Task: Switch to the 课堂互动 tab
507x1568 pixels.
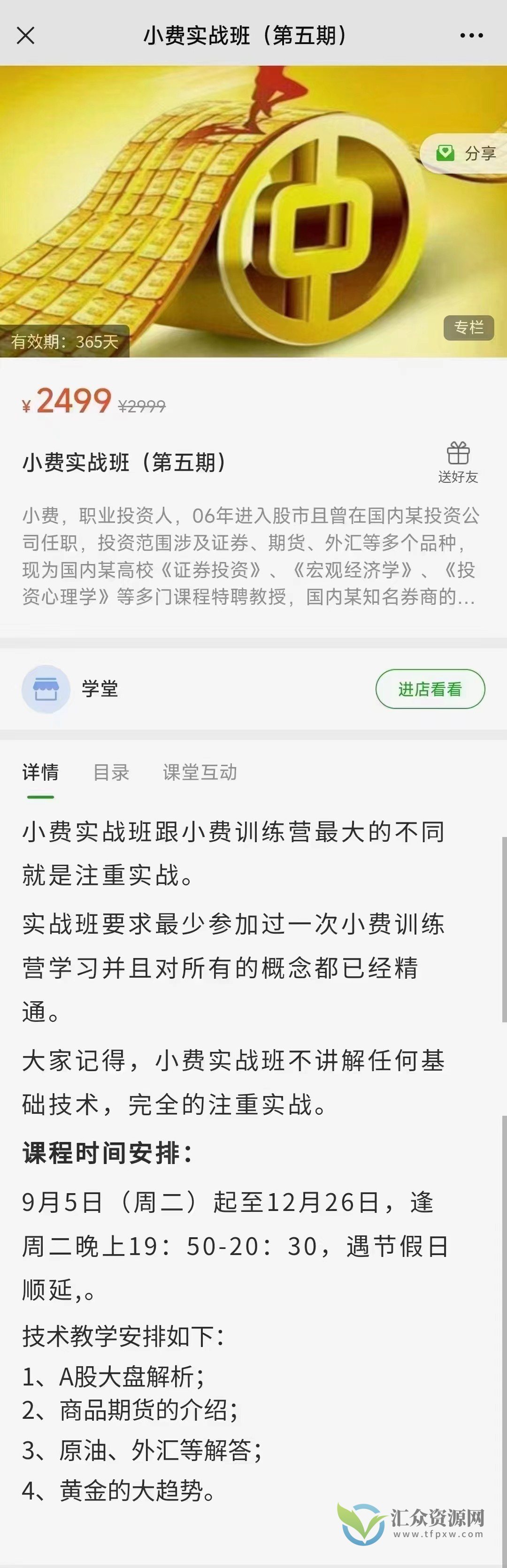Action: pos(199,772)
